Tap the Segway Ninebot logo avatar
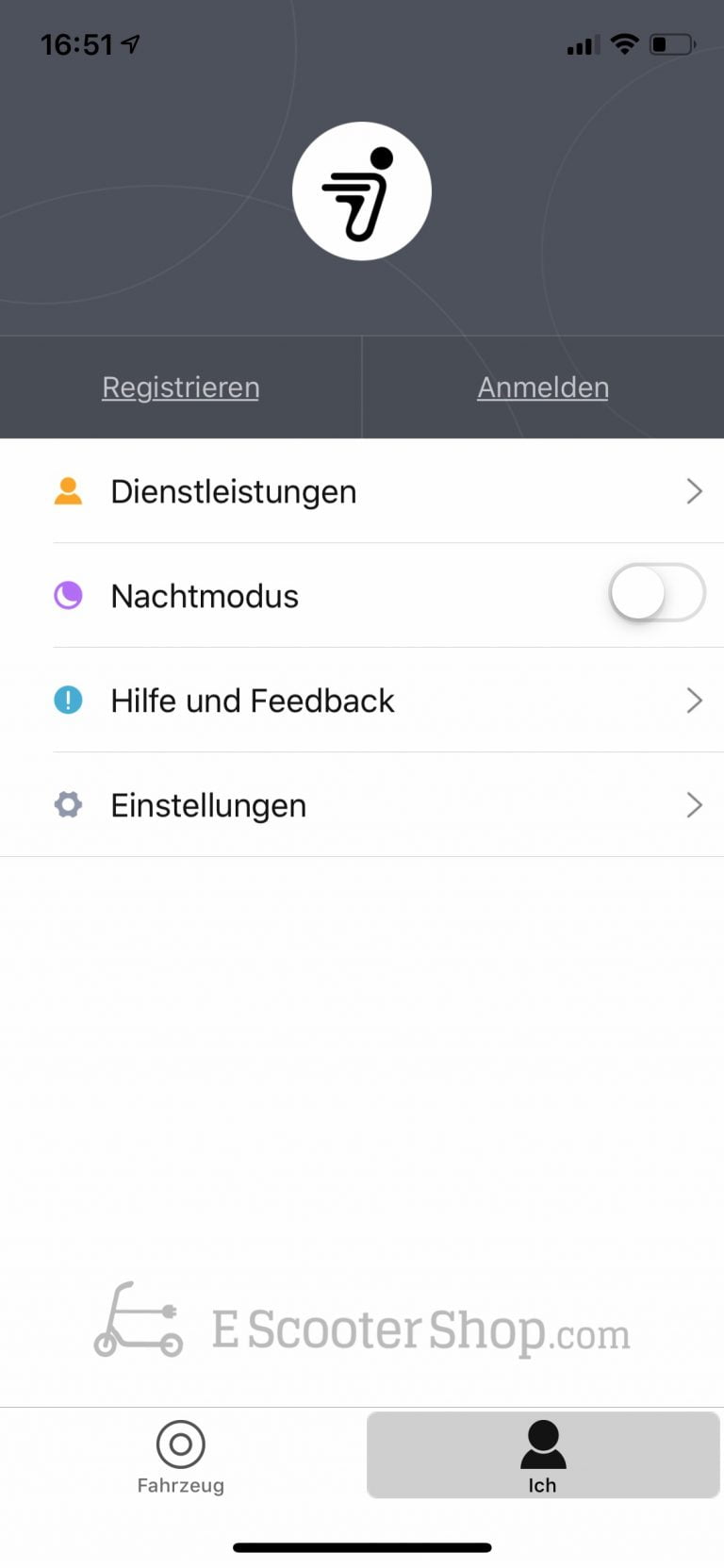This screenshot has height=1568, width=724. tap(362, 190)
